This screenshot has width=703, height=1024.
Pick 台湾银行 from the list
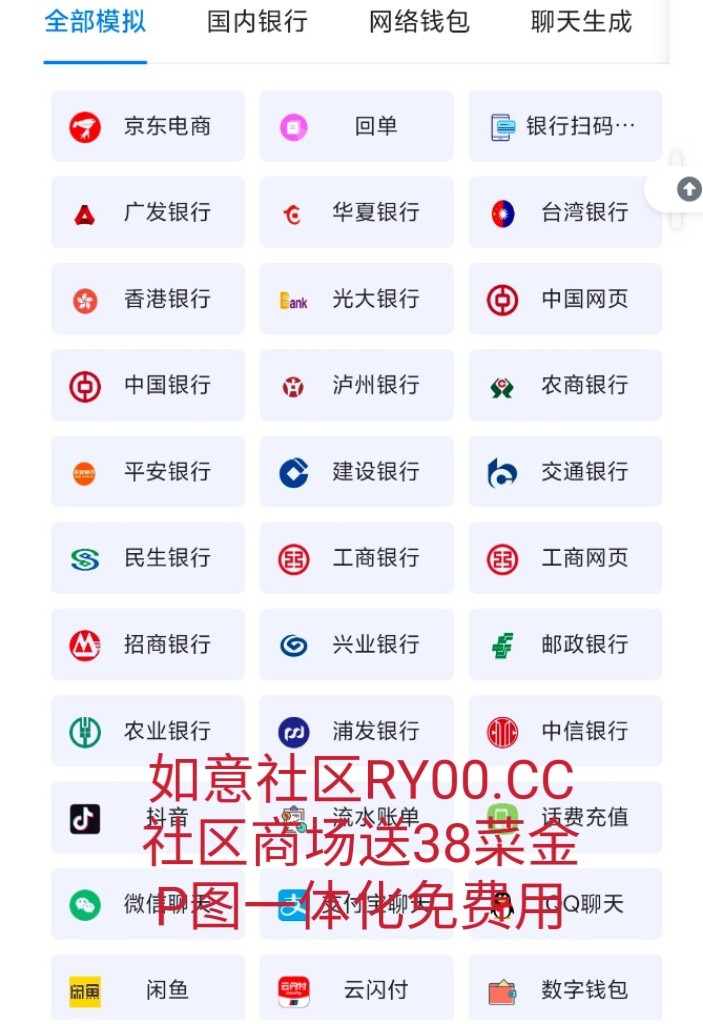coord(565,213)
